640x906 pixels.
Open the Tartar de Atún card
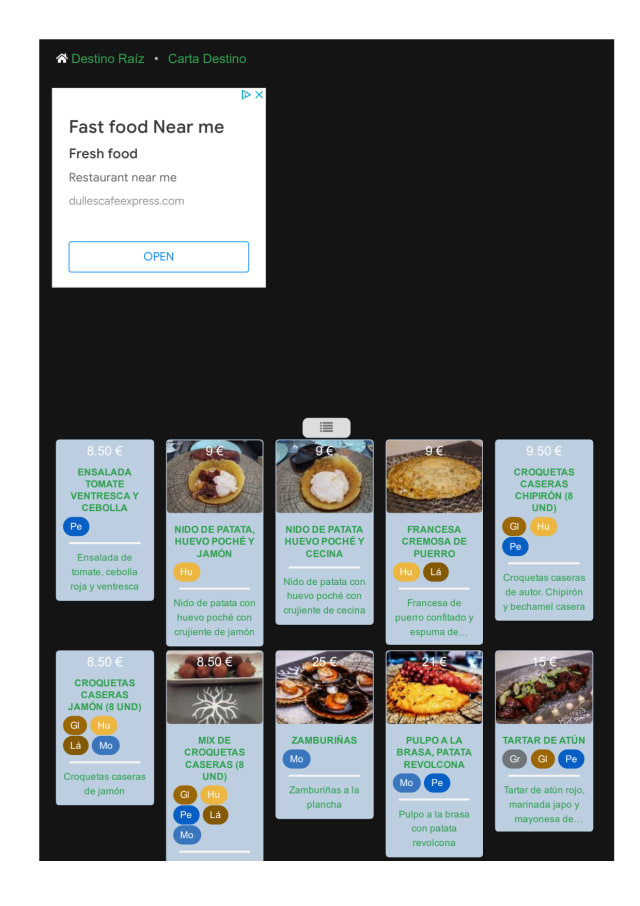point(544,741)
